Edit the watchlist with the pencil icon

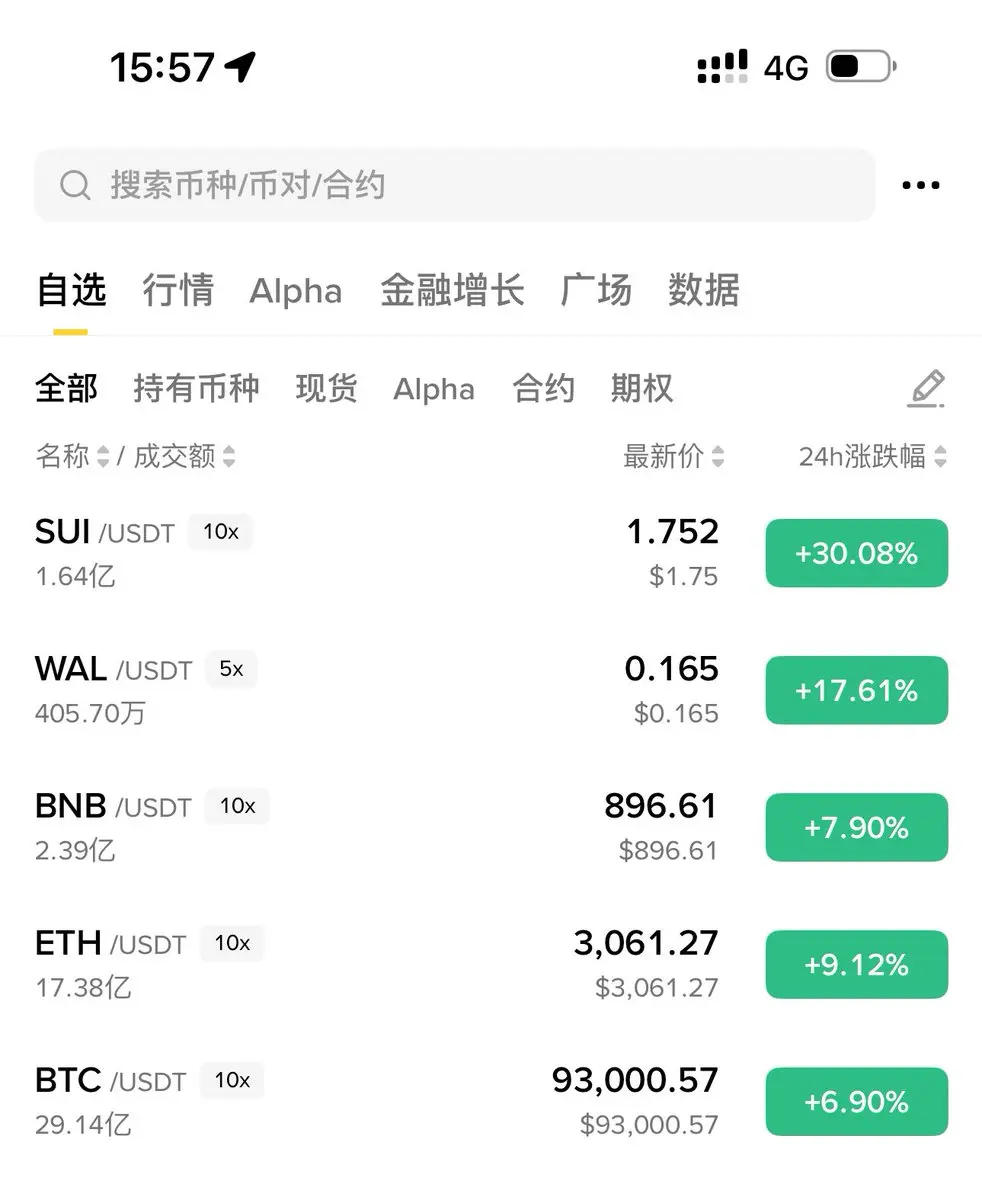[x=926, y=388]
